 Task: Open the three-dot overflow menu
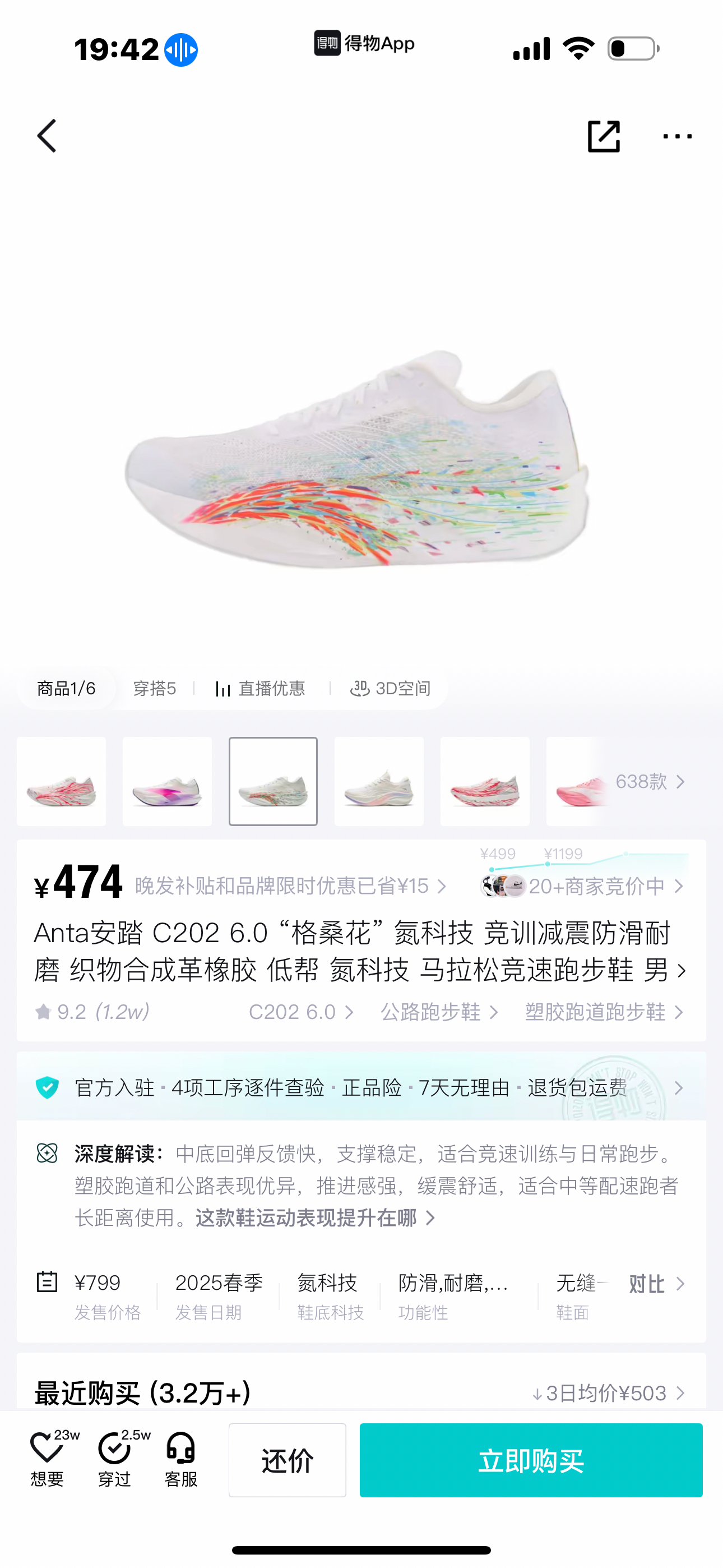pos(676,136)
